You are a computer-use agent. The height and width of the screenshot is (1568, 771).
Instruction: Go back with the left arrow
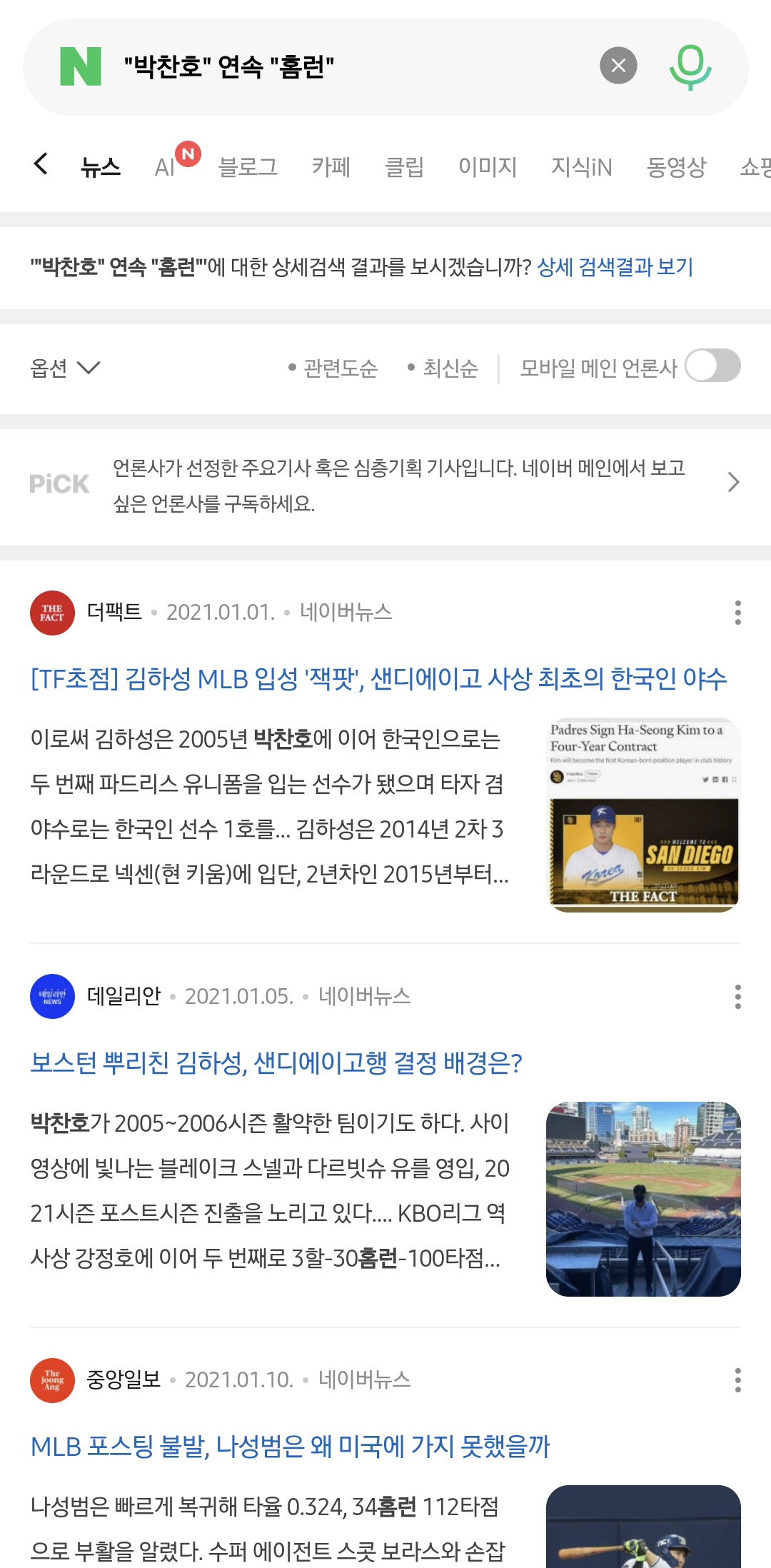(41, 164)
